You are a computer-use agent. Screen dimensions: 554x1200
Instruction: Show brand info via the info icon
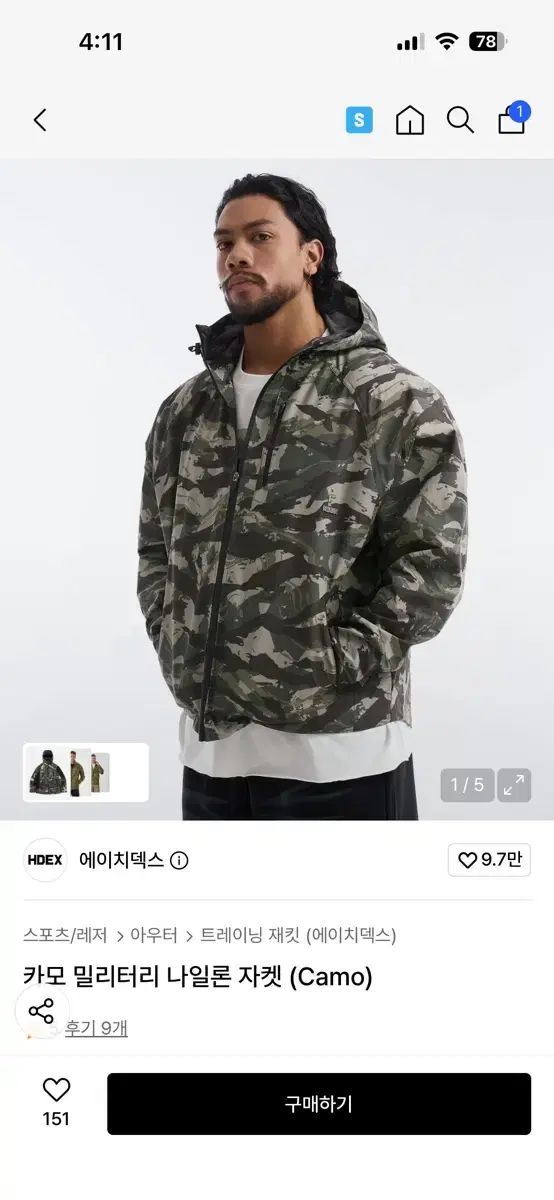[179, 860]
